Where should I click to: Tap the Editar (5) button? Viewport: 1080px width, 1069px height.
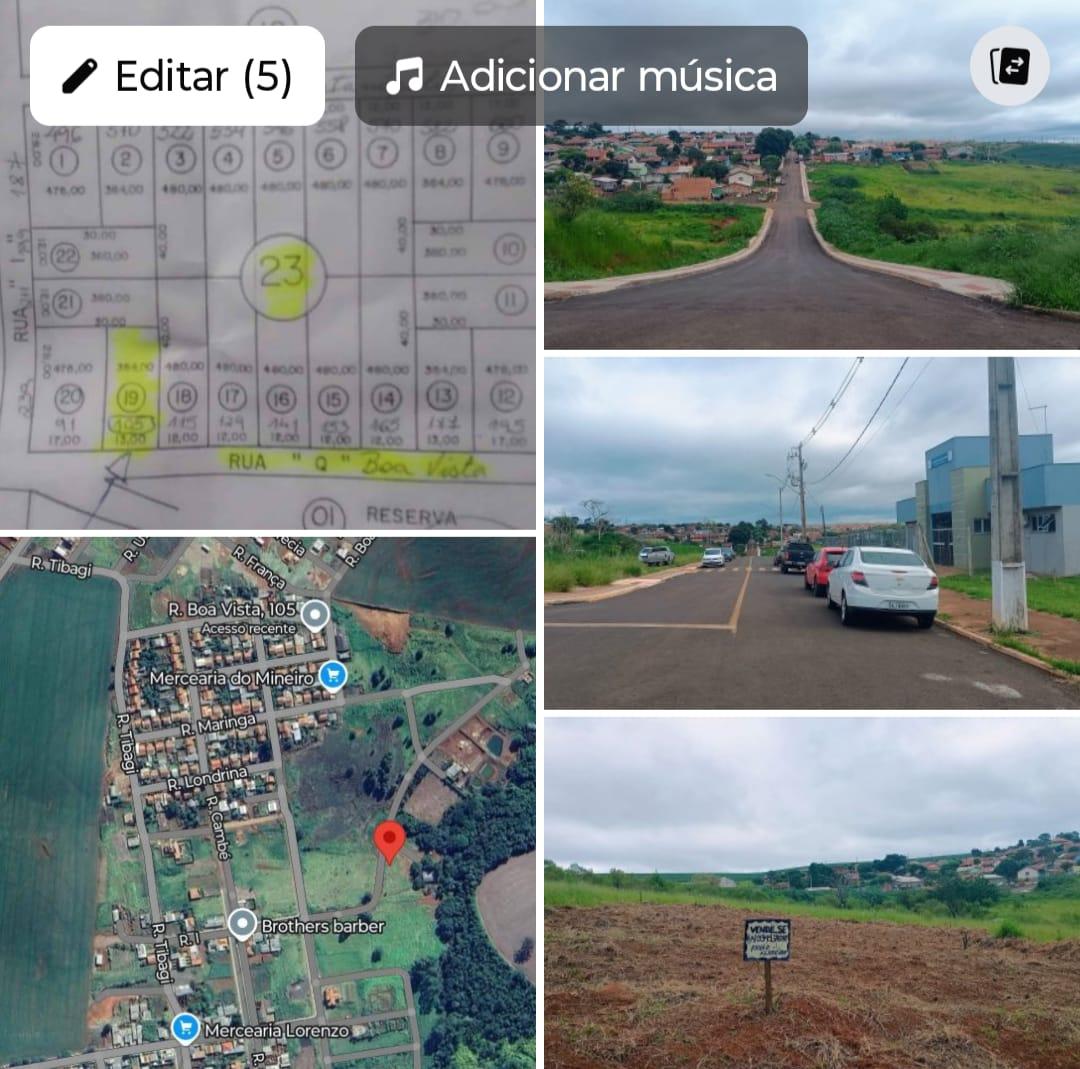177,76
